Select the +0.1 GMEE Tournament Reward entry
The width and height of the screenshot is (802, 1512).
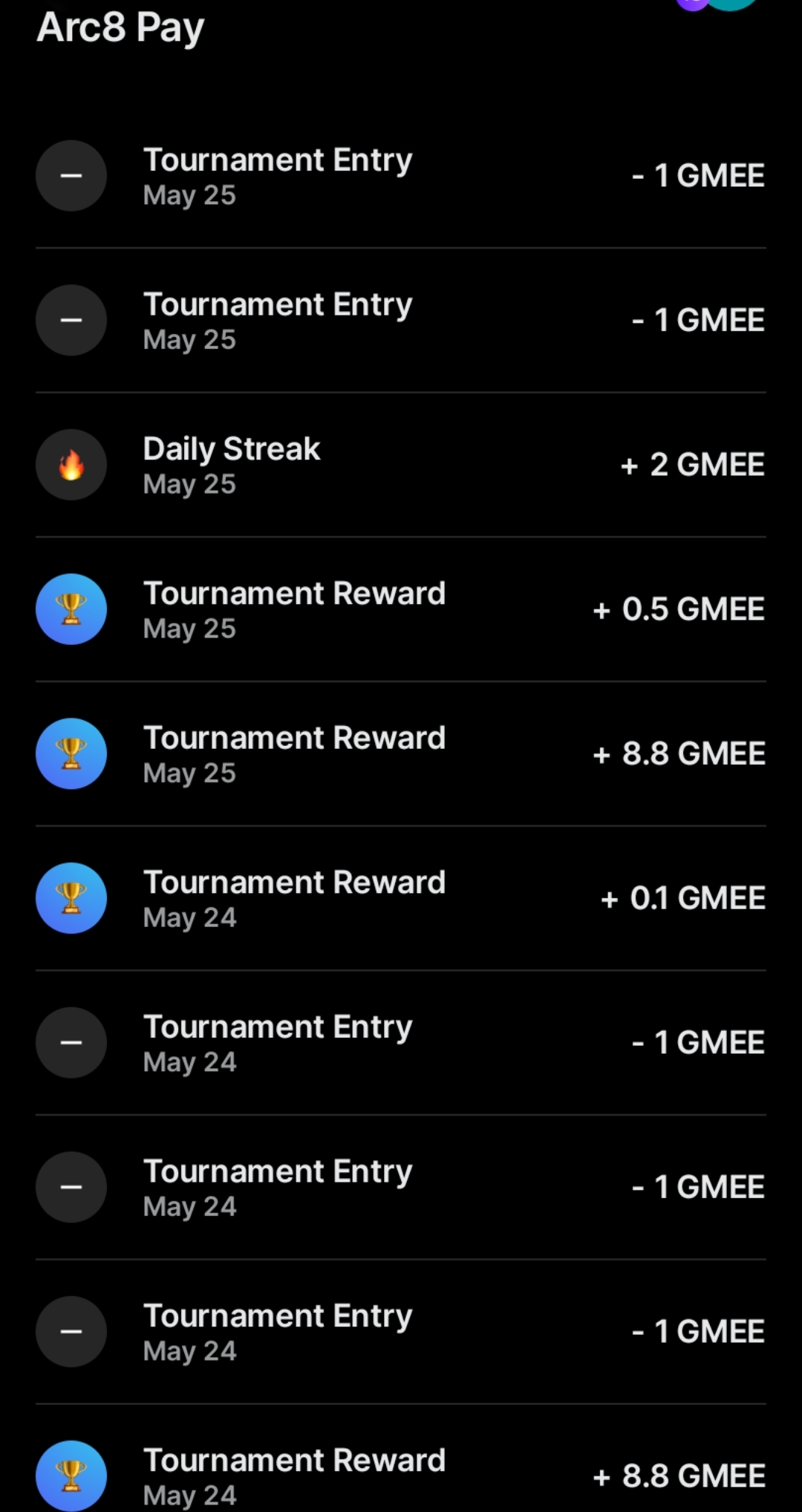coord(401,898)
